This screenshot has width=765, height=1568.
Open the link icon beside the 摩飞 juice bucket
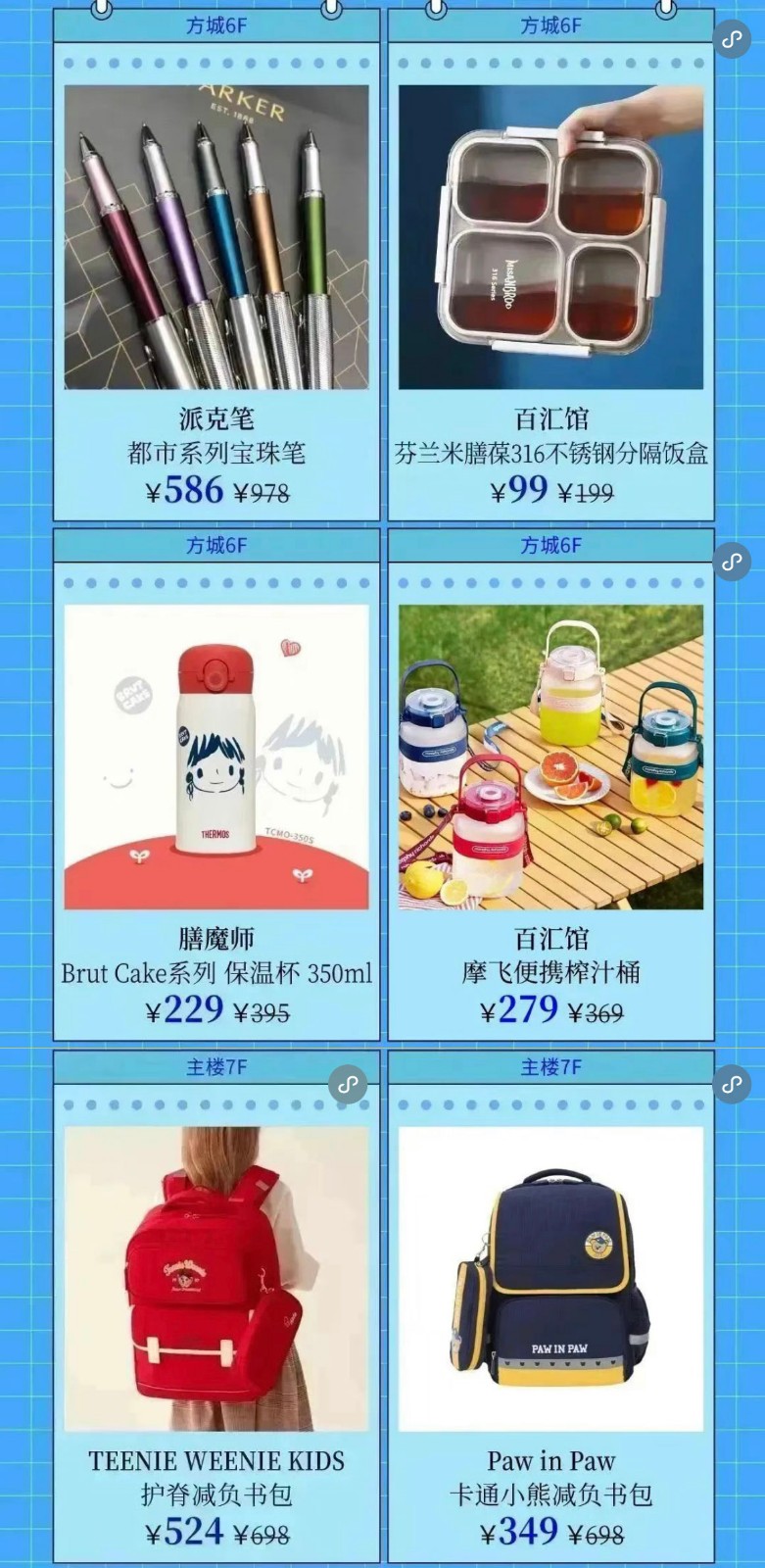coord(732,563)
